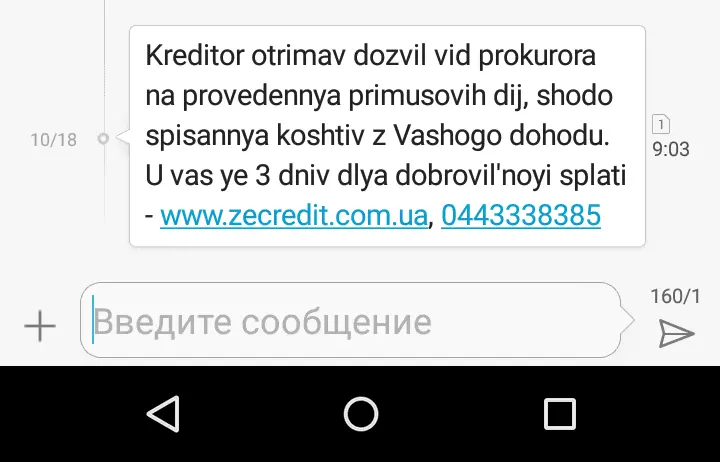Open the recent apps overview
The image size is (720, 462).
click(559, 413)
